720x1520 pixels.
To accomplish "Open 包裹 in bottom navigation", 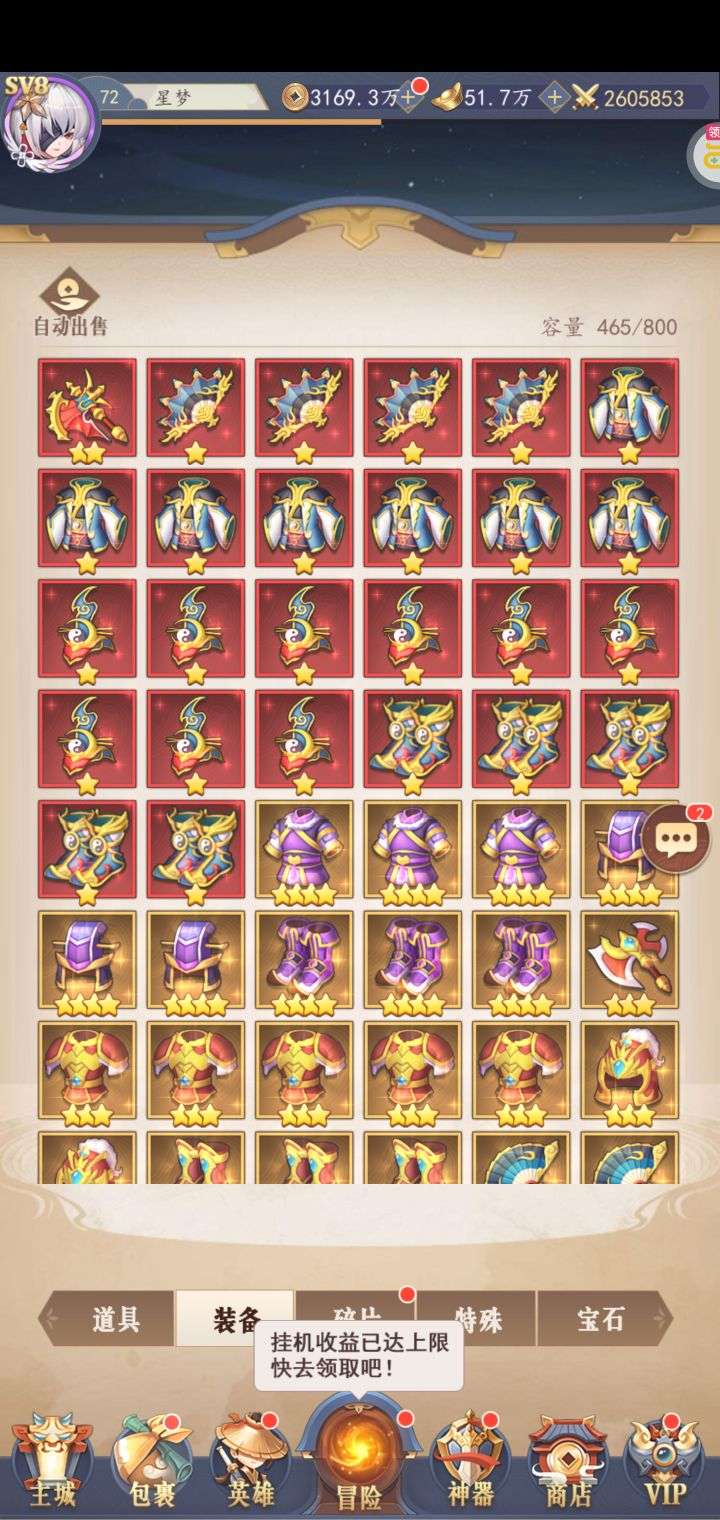I will [x=152, y=1463].
